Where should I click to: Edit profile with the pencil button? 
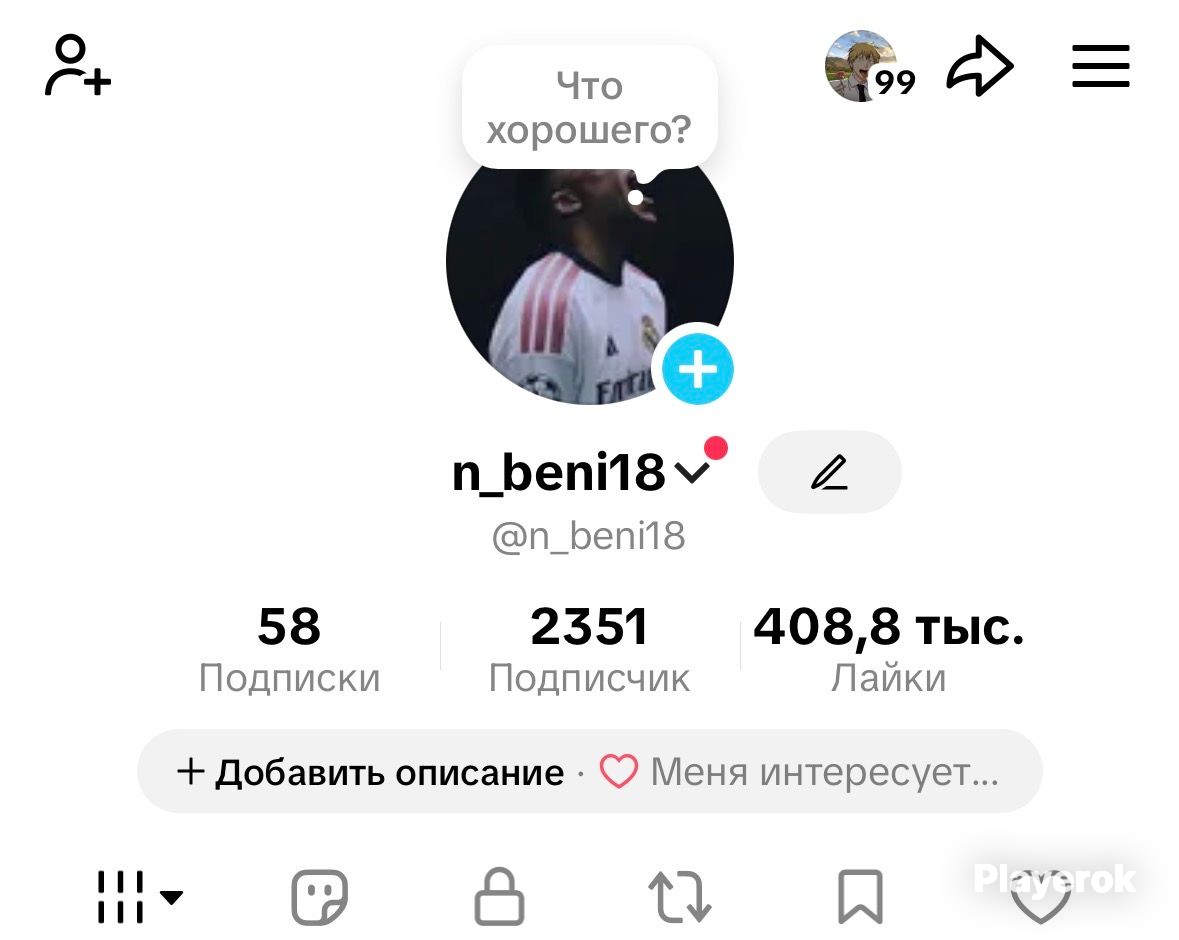(x=829, y=472)
